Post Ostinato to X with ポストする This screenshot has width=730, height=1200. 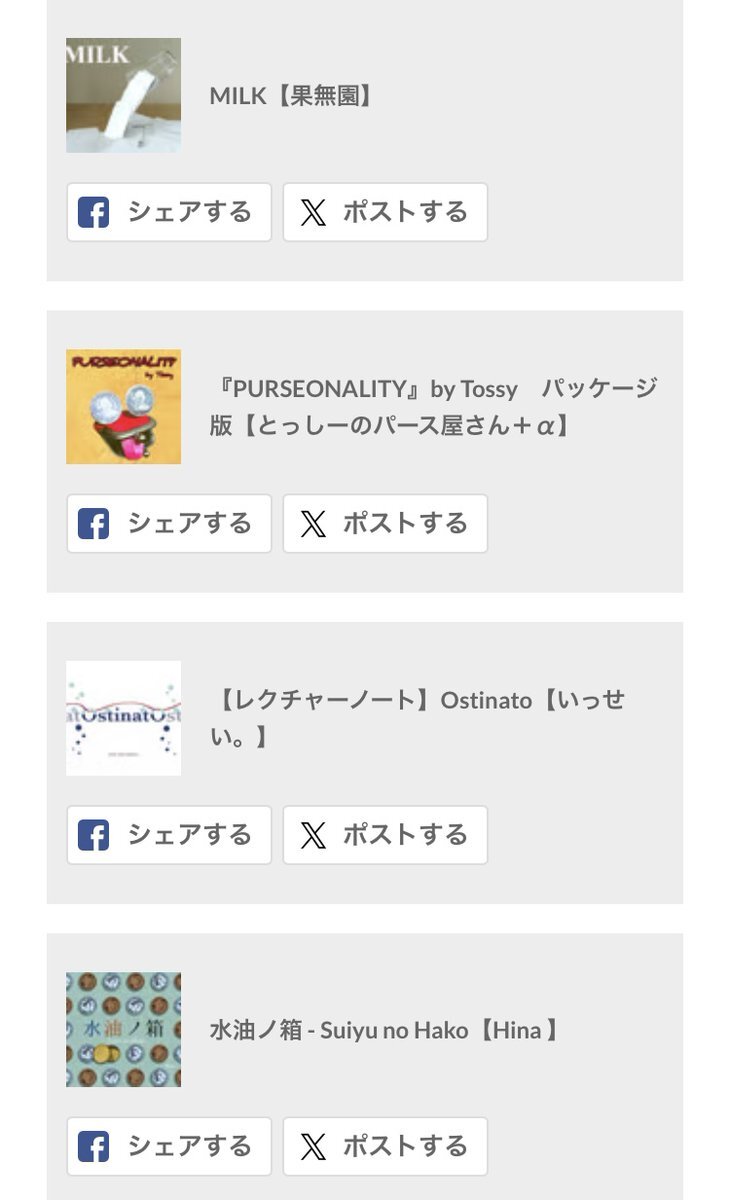pos(385,835)
